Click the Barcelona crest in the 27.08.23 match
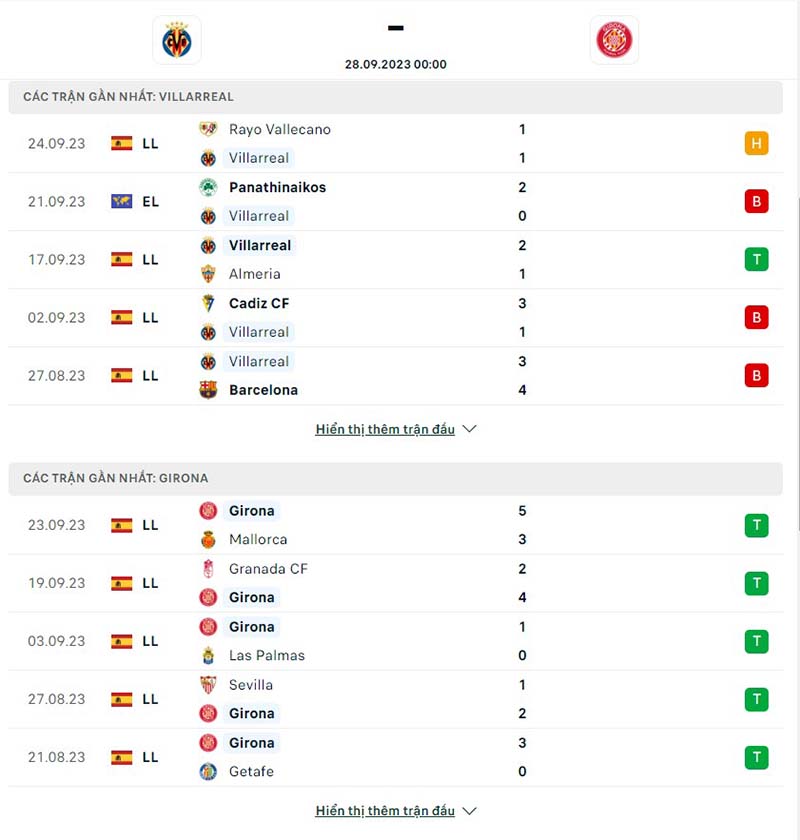 [208, 390]
